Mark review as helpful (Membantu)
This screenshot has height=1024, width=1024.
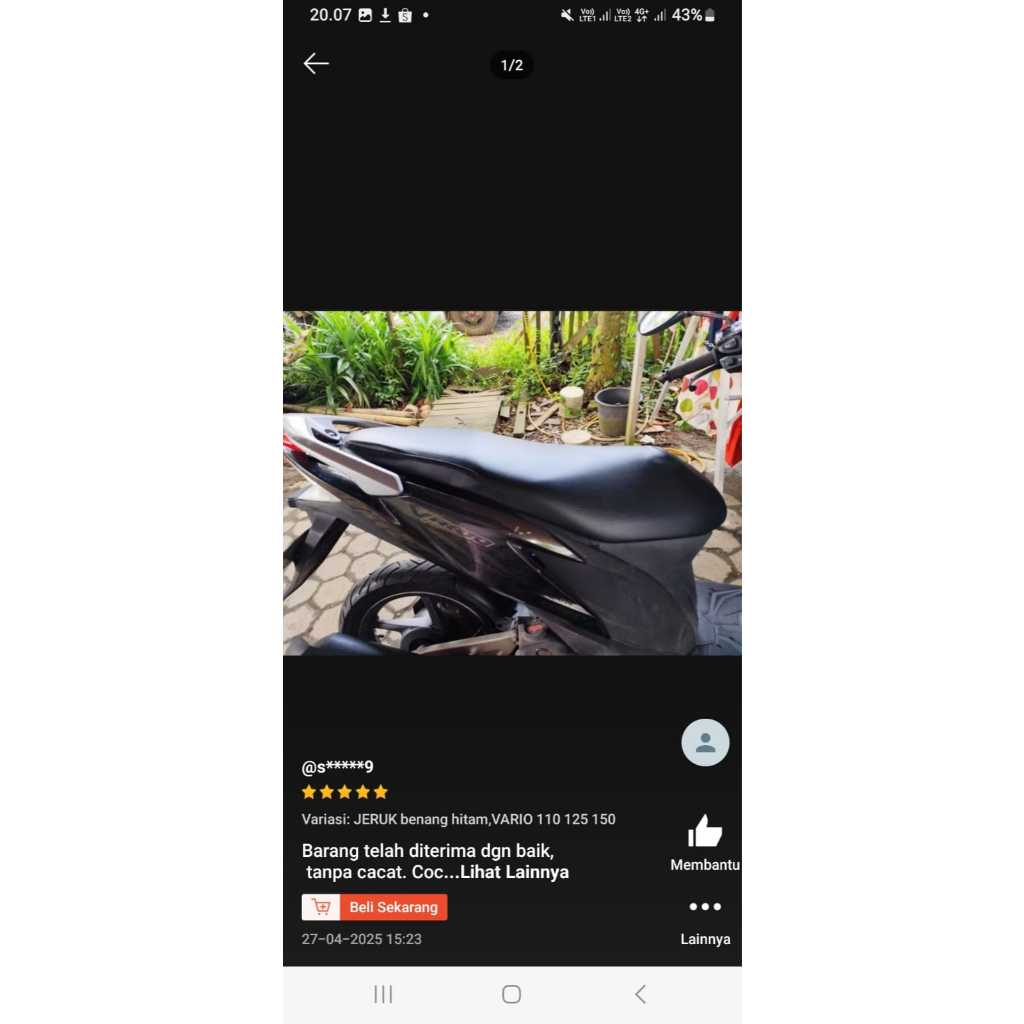click(x=705, y=832)
